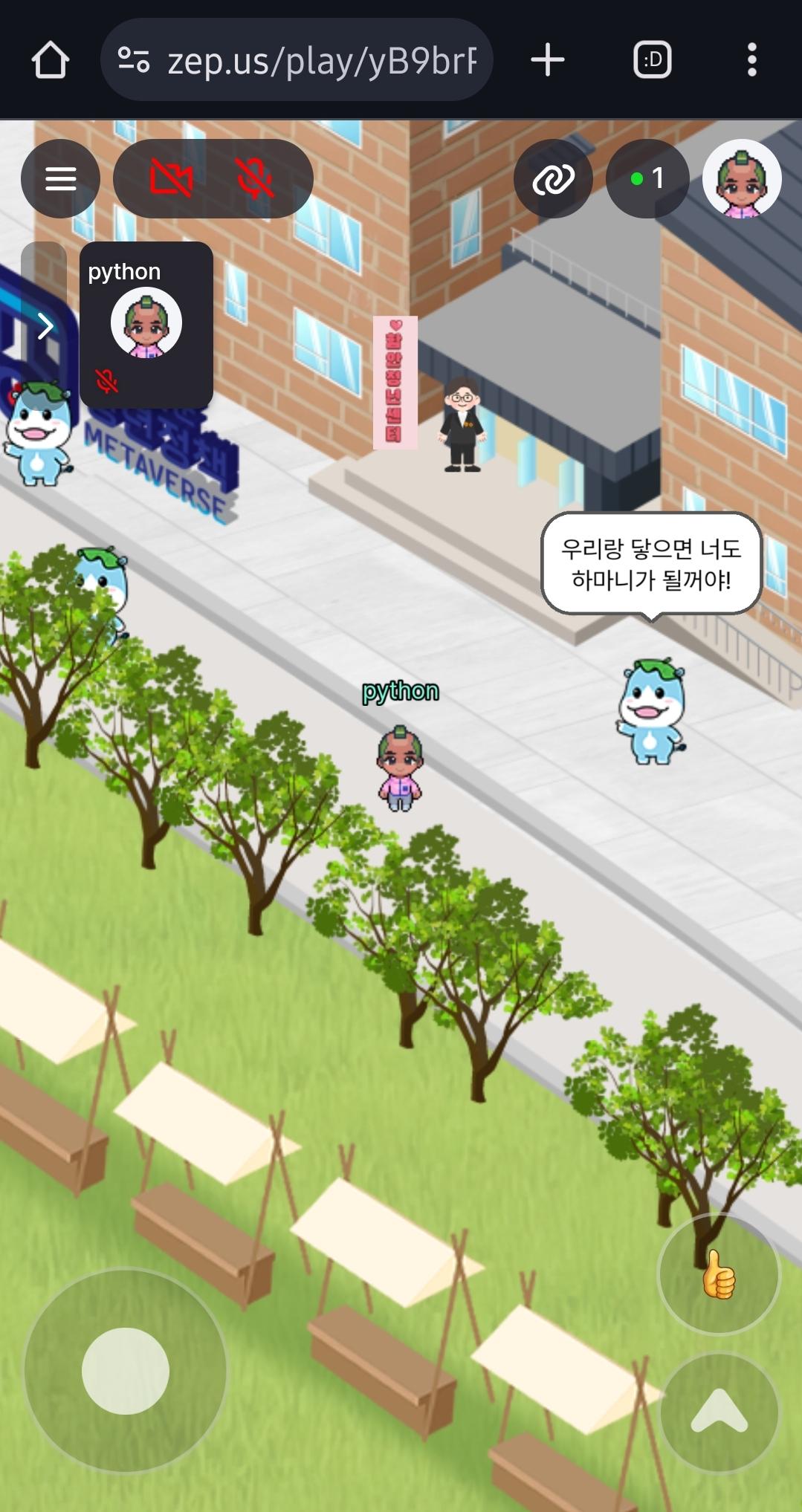
Task: Open the browser tab switcher
Action: pos(652,60)
